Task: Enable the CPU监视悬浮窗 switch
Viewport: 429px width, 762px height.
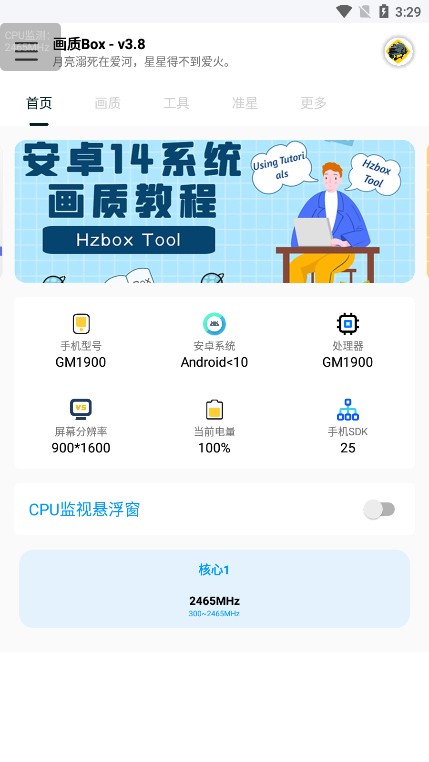Action: pos(379,509)
